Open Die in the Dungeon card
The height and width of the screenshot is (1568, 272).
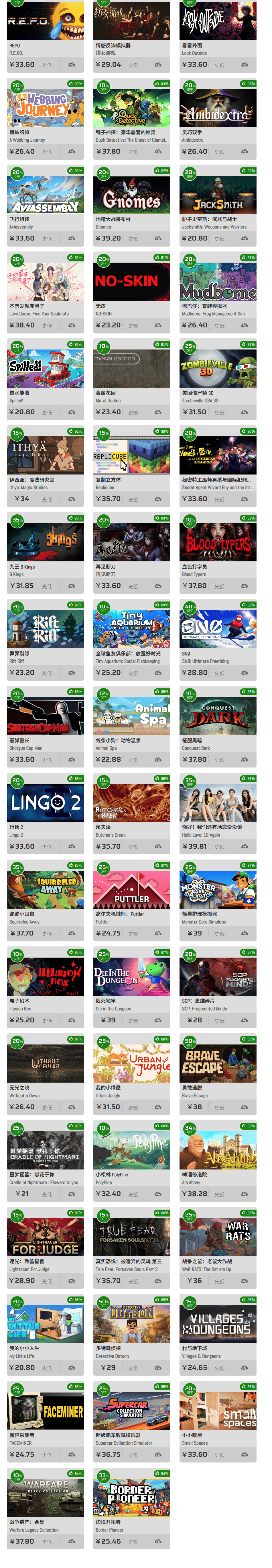pos(132,978)
